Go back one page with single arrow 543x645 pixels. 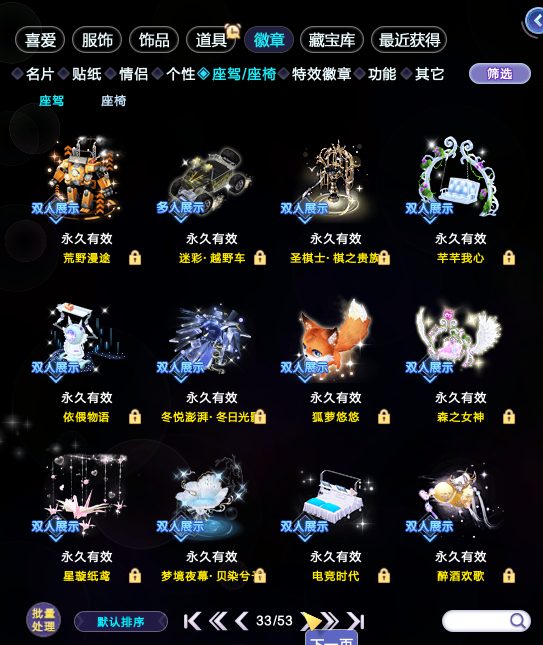point(242,621)
